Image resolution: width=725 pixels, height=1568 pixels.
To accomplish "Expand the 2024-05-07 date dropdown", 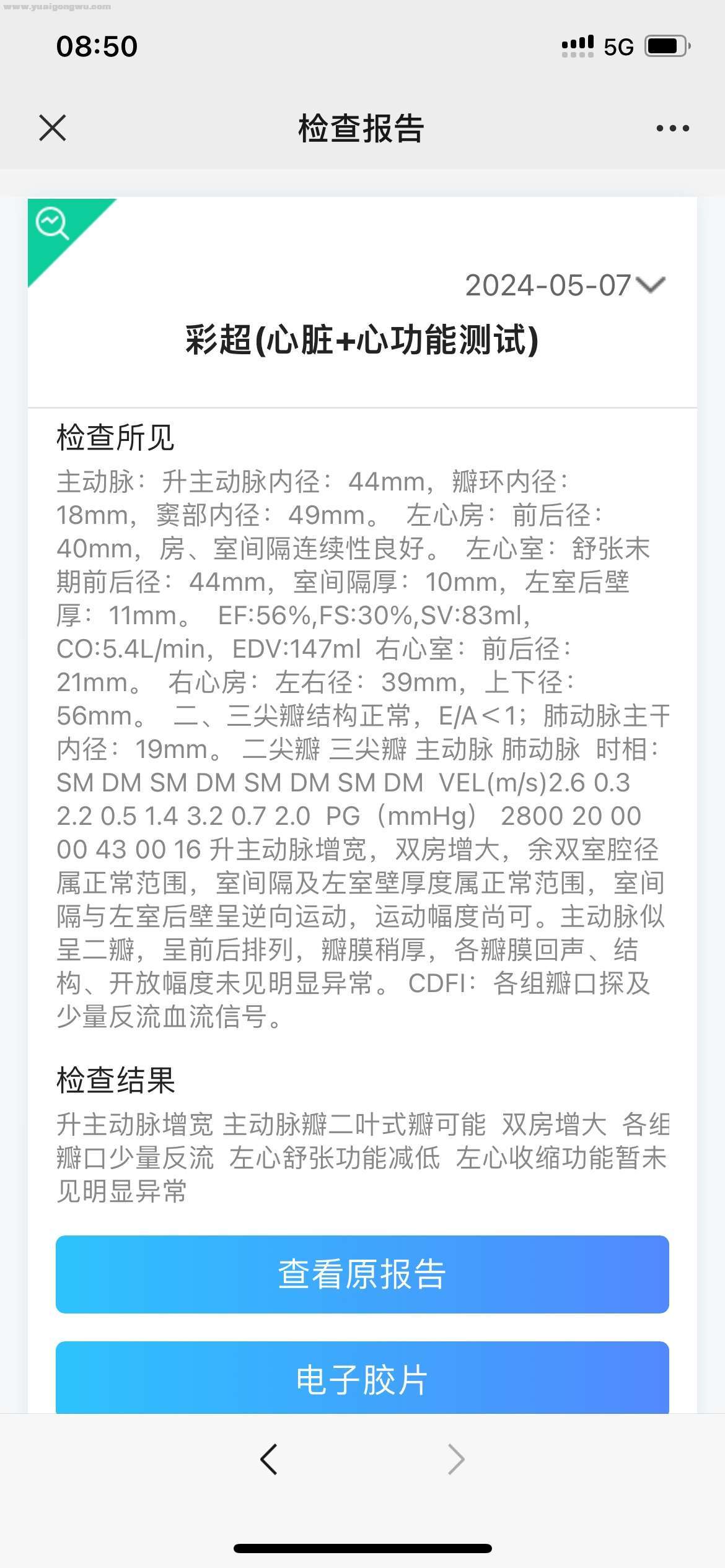I will [650, 285].
